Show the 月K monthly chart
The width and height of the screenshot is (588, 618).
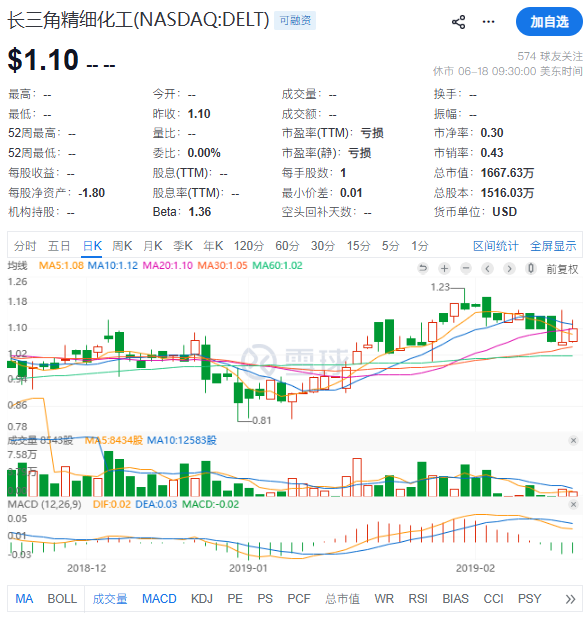coord(153,246)
